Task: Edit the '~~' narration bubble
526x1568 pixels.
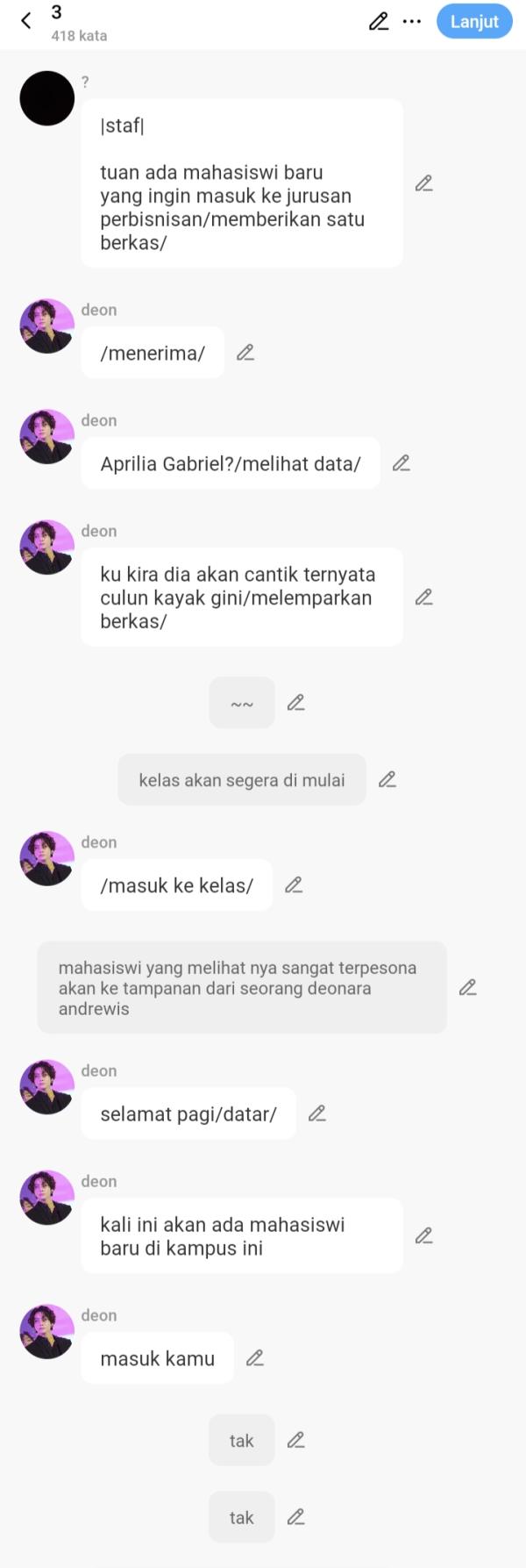Action: pos(296,703)
